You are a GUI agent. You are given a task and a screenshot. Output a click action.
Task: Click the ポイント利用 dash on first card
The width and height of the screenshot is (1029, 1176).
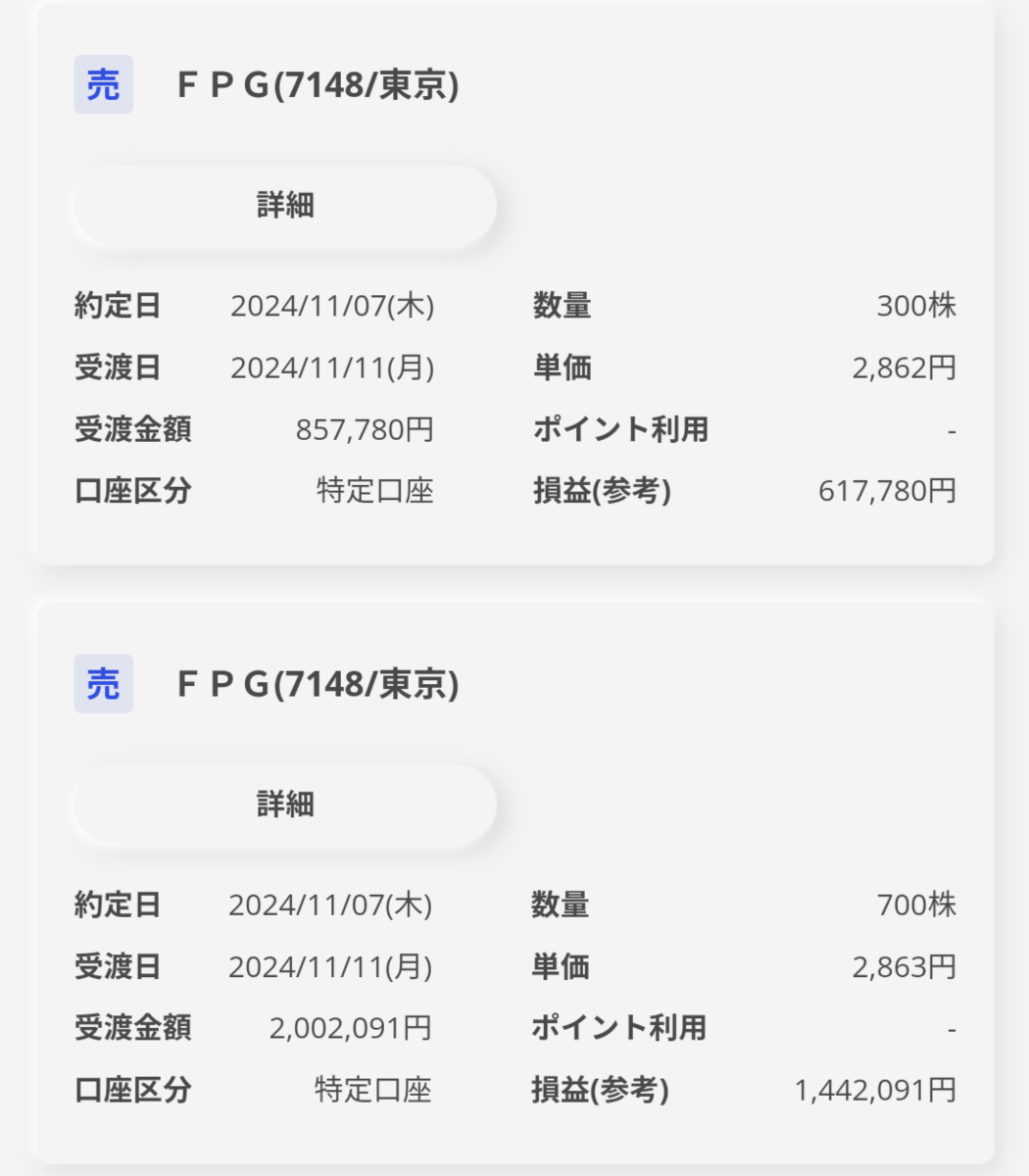(x=949, y=429)
